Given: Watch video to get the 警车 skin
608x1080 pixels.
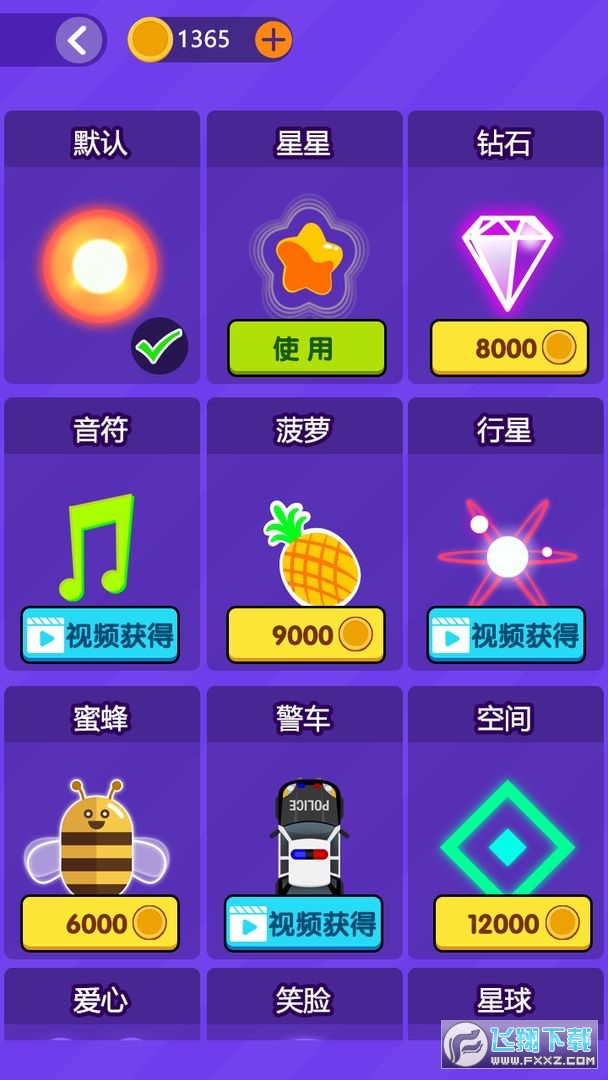Looking at the screenshot, I should [304, 923].
